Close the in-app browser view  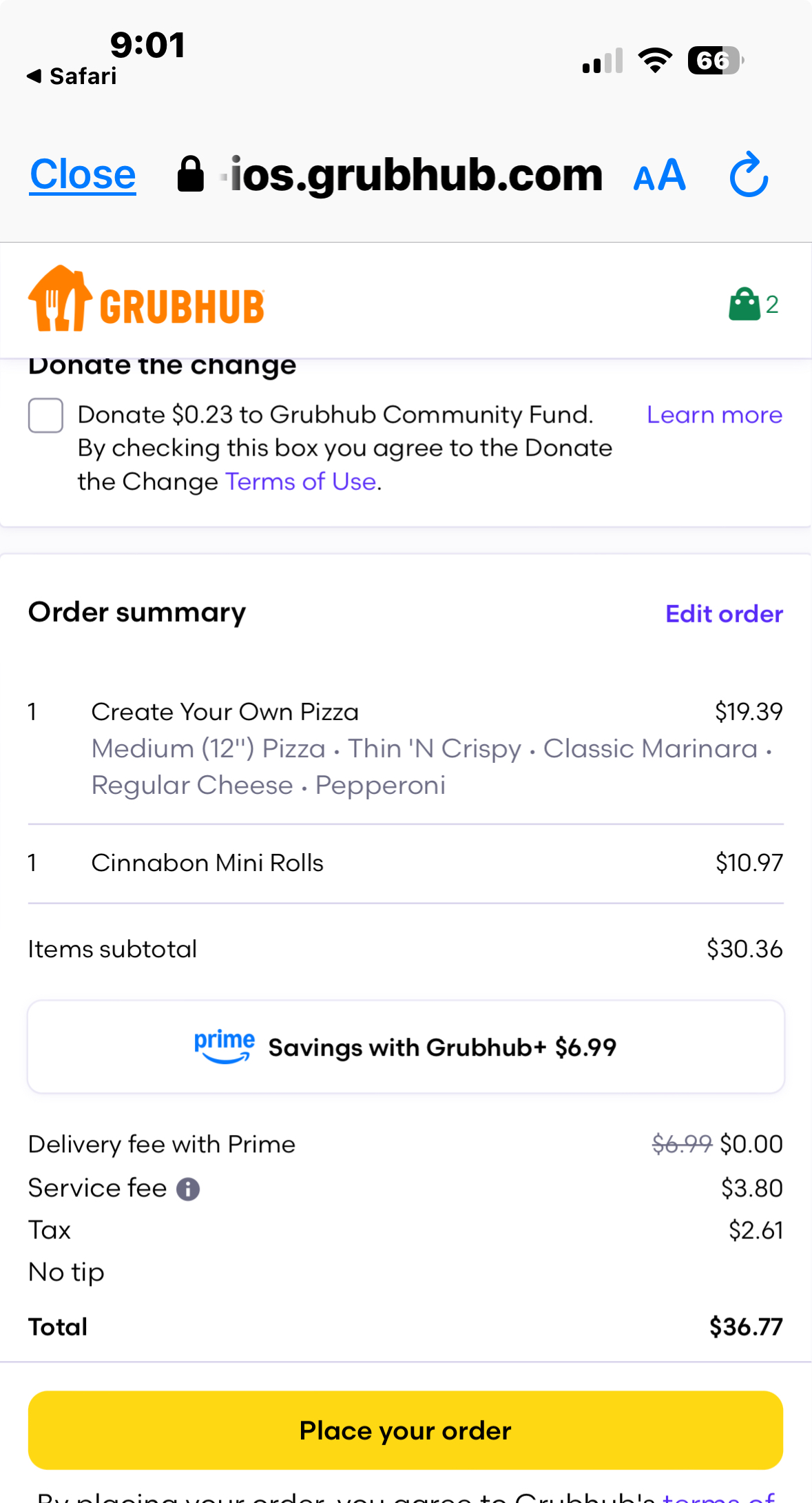[x=82, y=174]
